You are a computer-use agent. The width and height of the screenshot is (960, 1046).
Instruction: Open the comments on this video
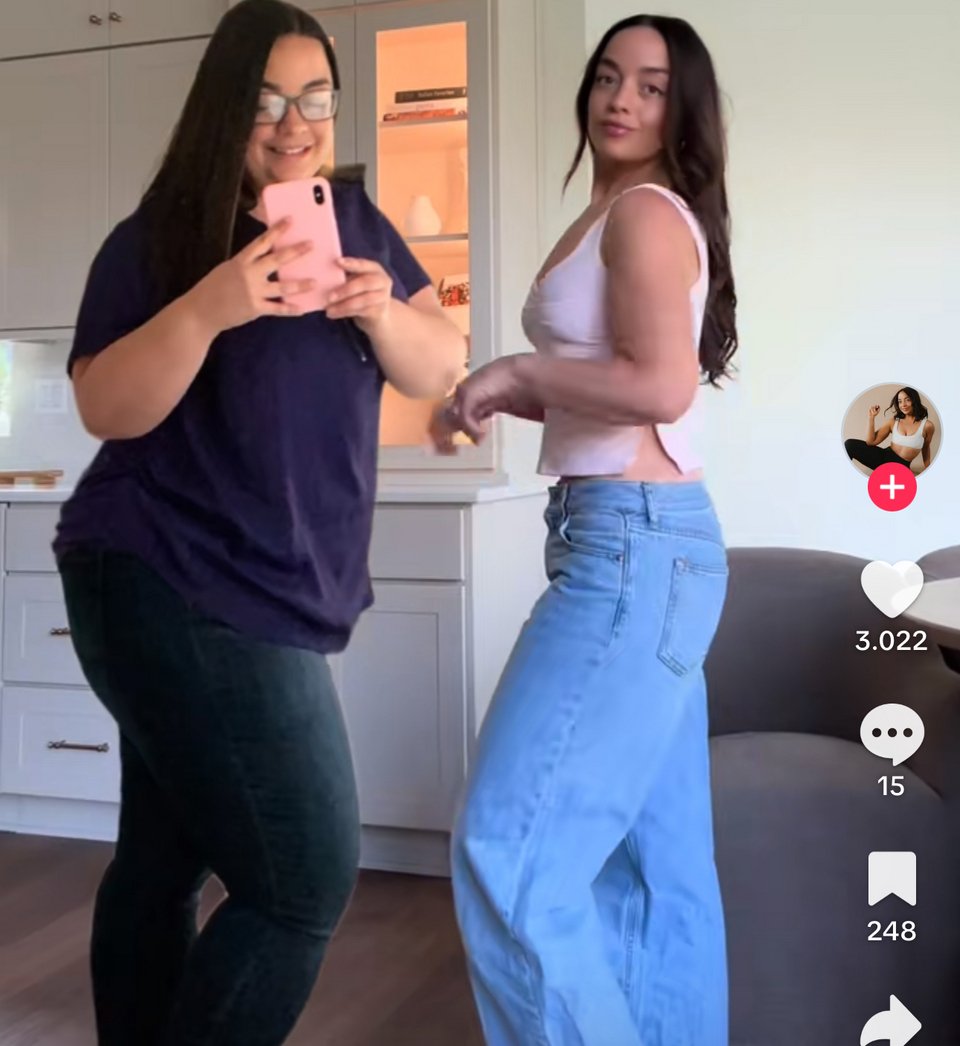[891, 733]
